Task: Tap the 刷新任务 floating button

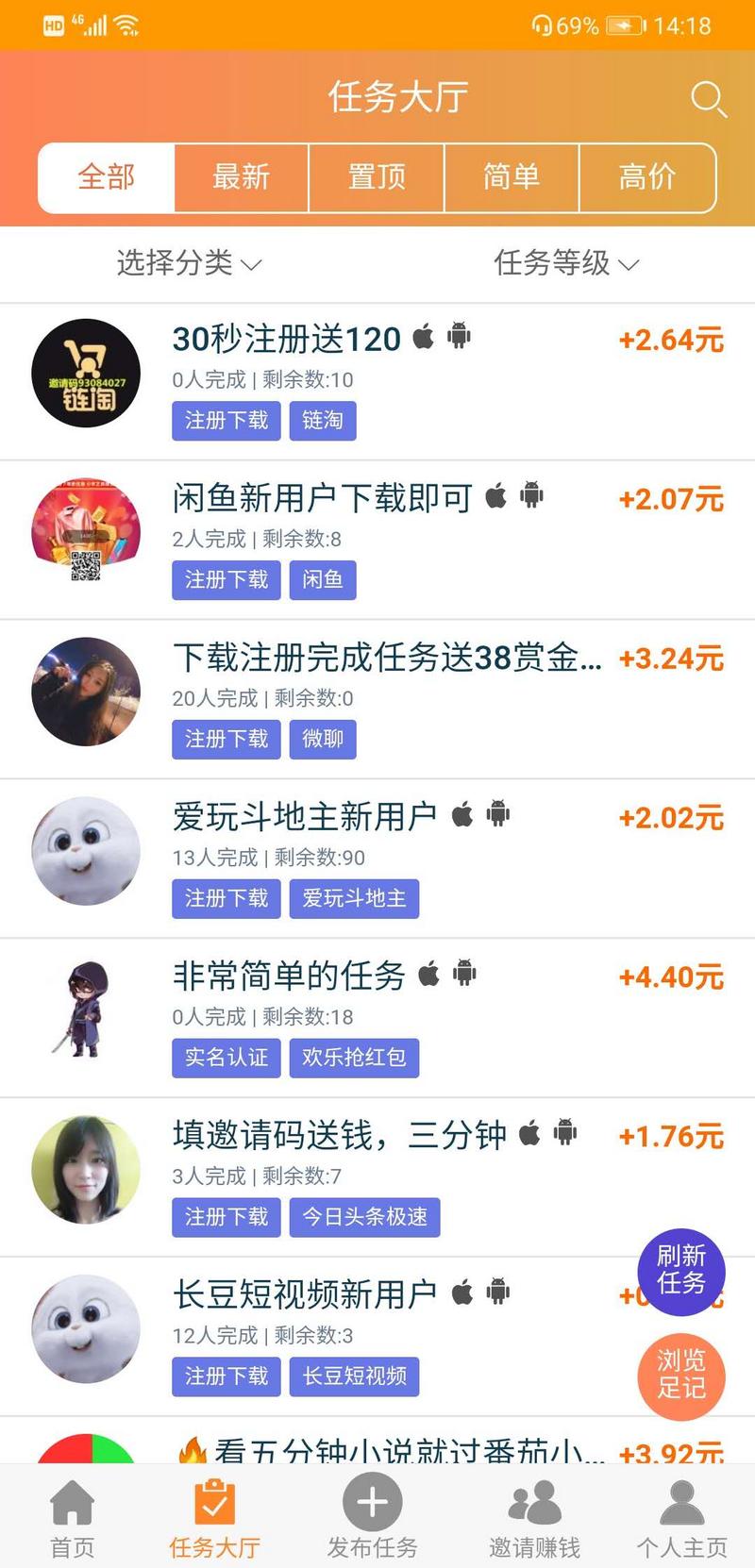Action: (x=680, y=1273)
